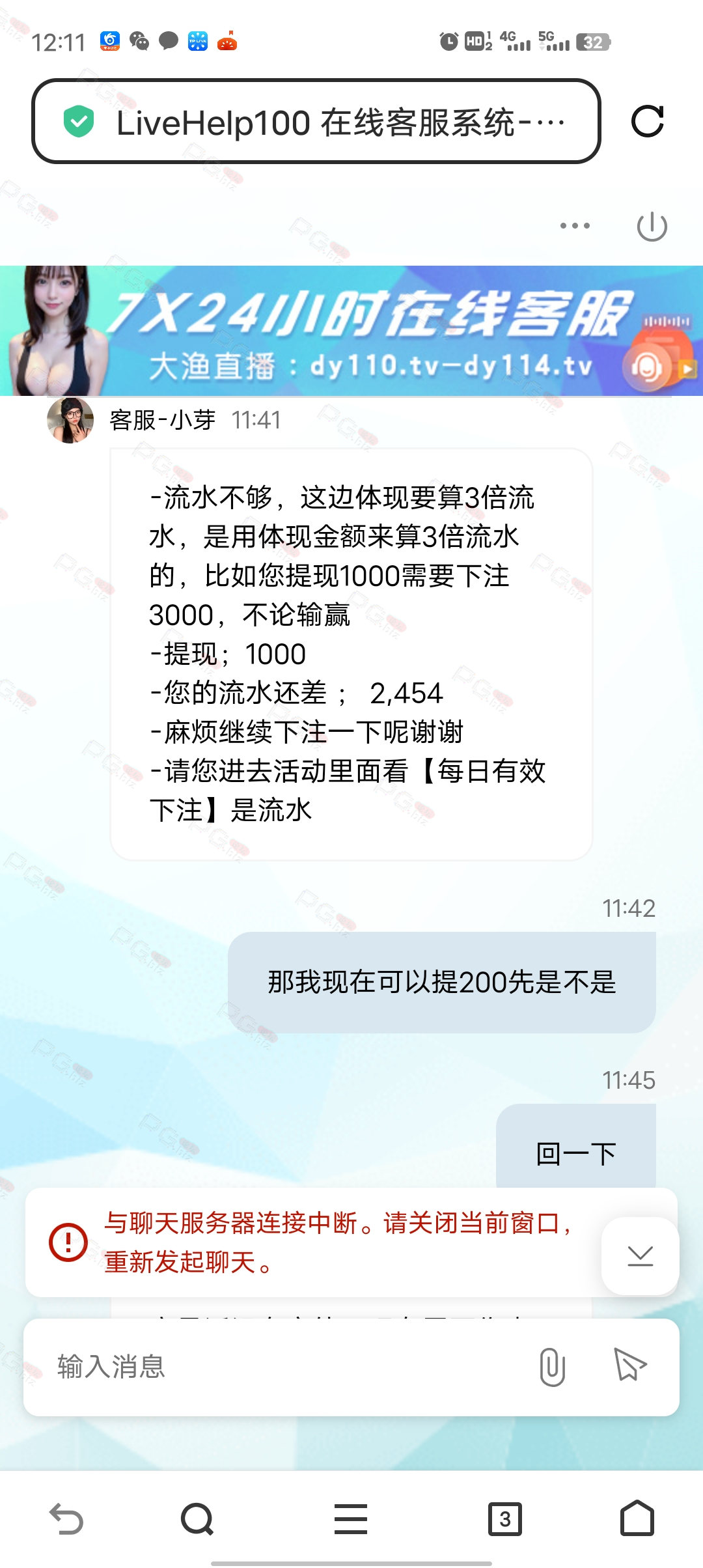The height and width of the screenshot is (1568, 703).
Task: Attach a file with the paperclip icon
Action: pos(552,1366)
